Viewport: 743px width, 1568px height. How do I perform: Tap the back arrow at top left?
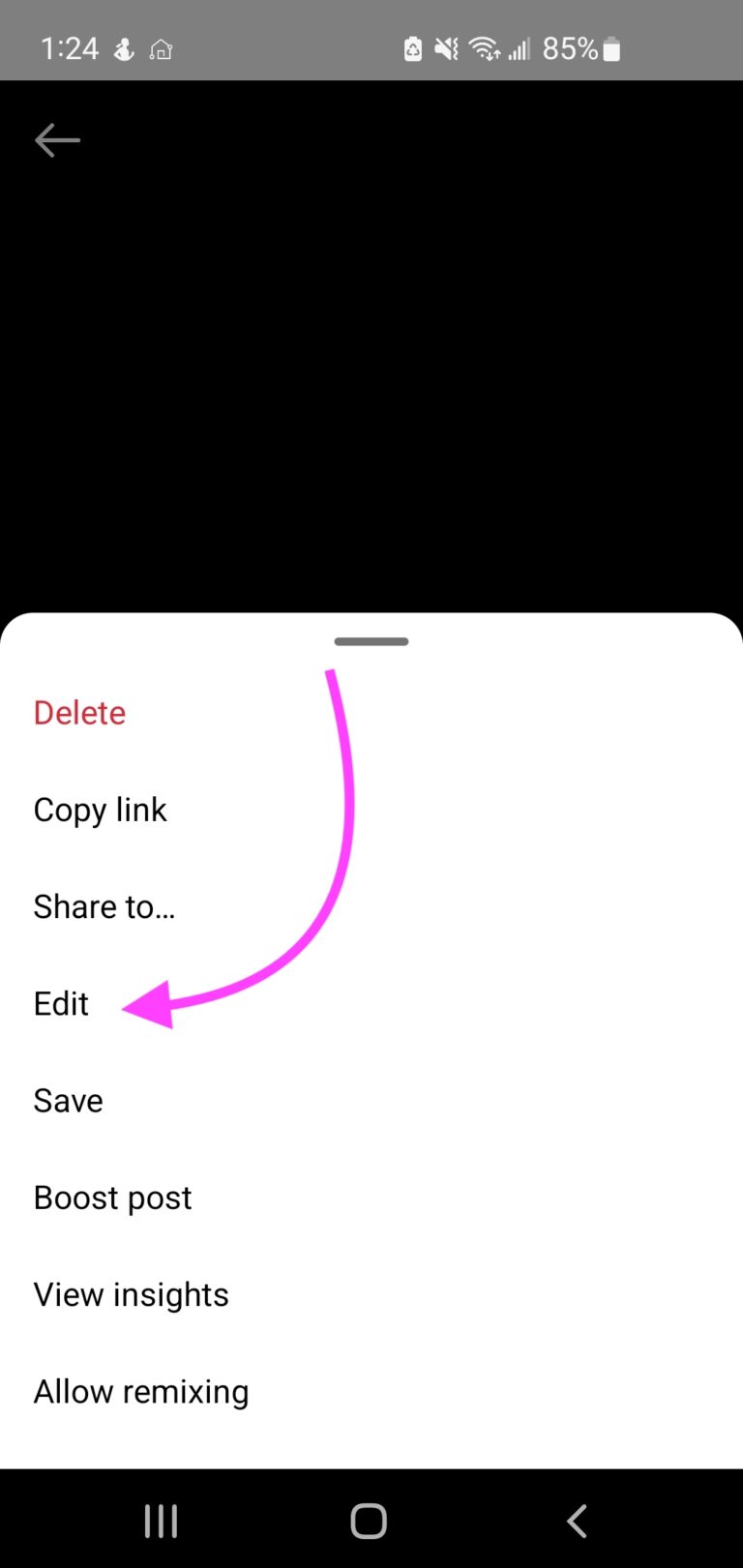point(56,140)
